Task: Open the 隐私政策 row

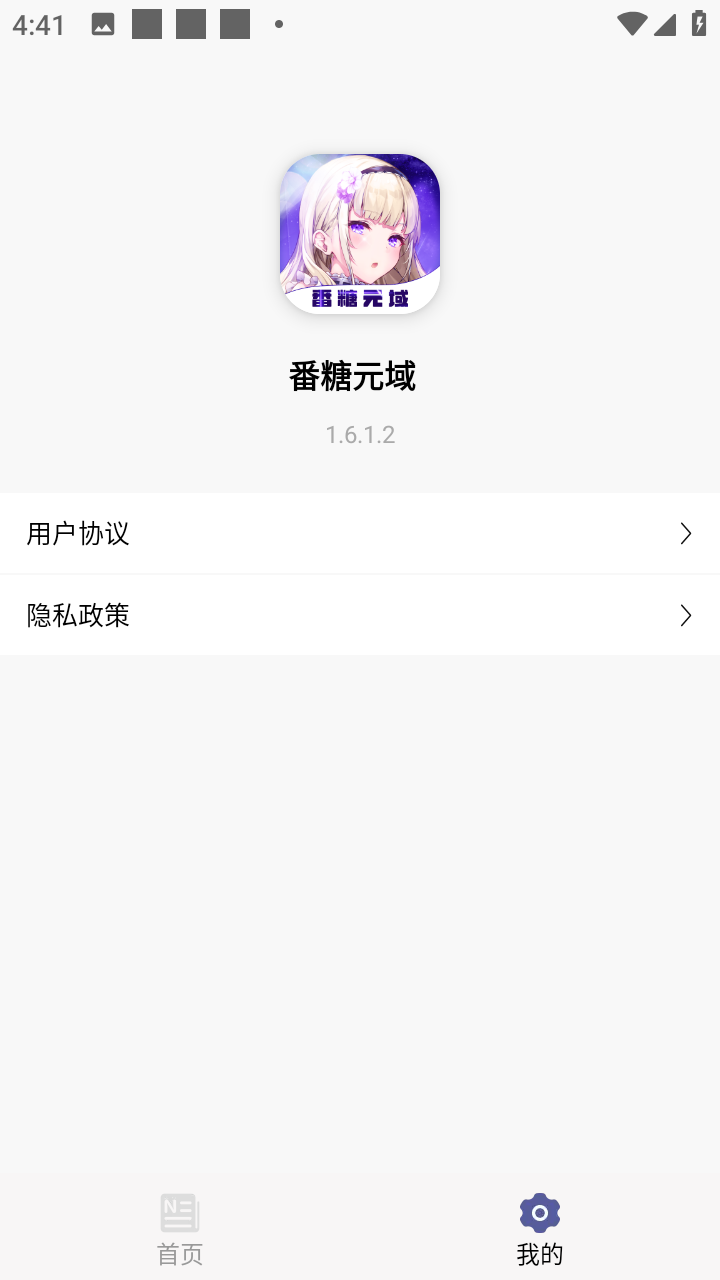Action: [360, 615]
